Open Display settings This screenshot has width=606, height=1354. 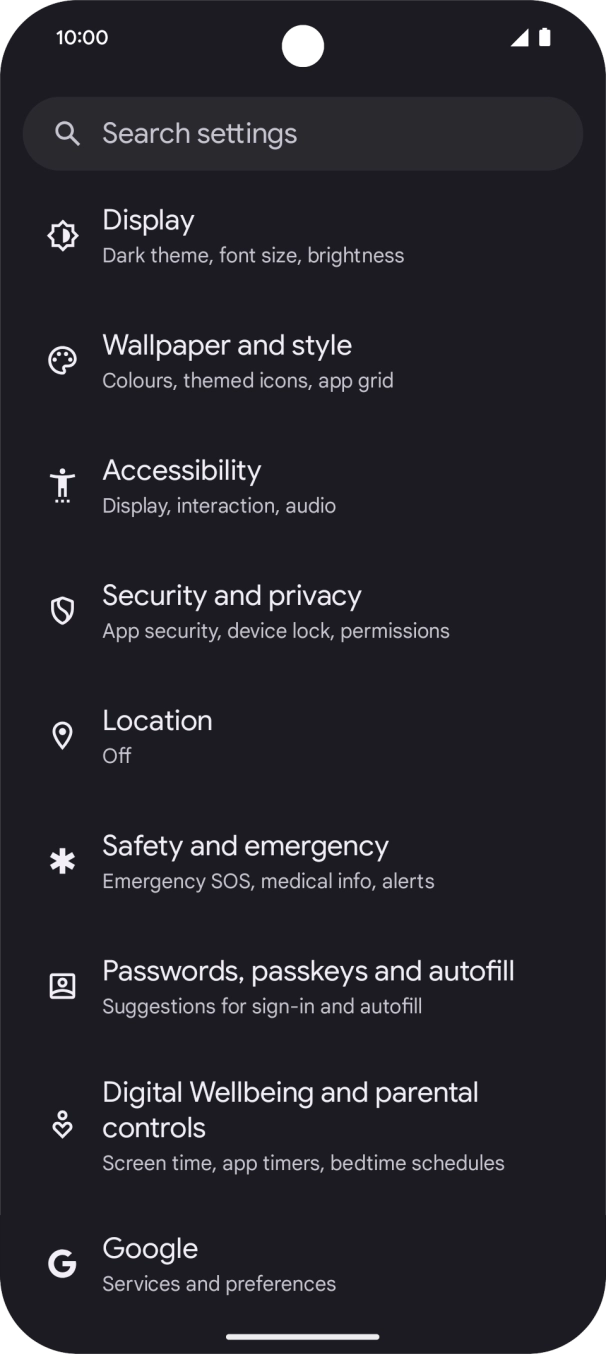[x=252, y=236]
